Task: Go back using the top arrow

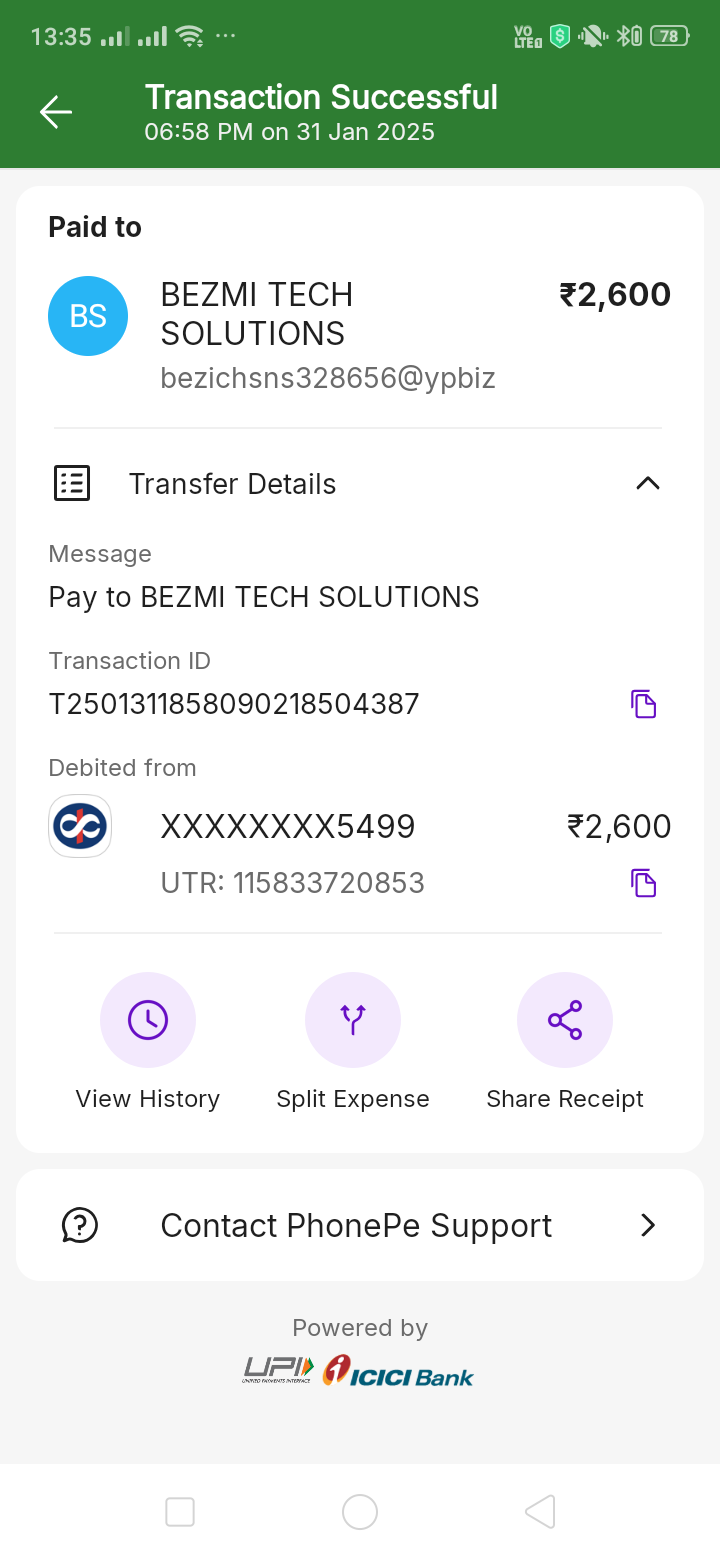Action: click(56, 112)
